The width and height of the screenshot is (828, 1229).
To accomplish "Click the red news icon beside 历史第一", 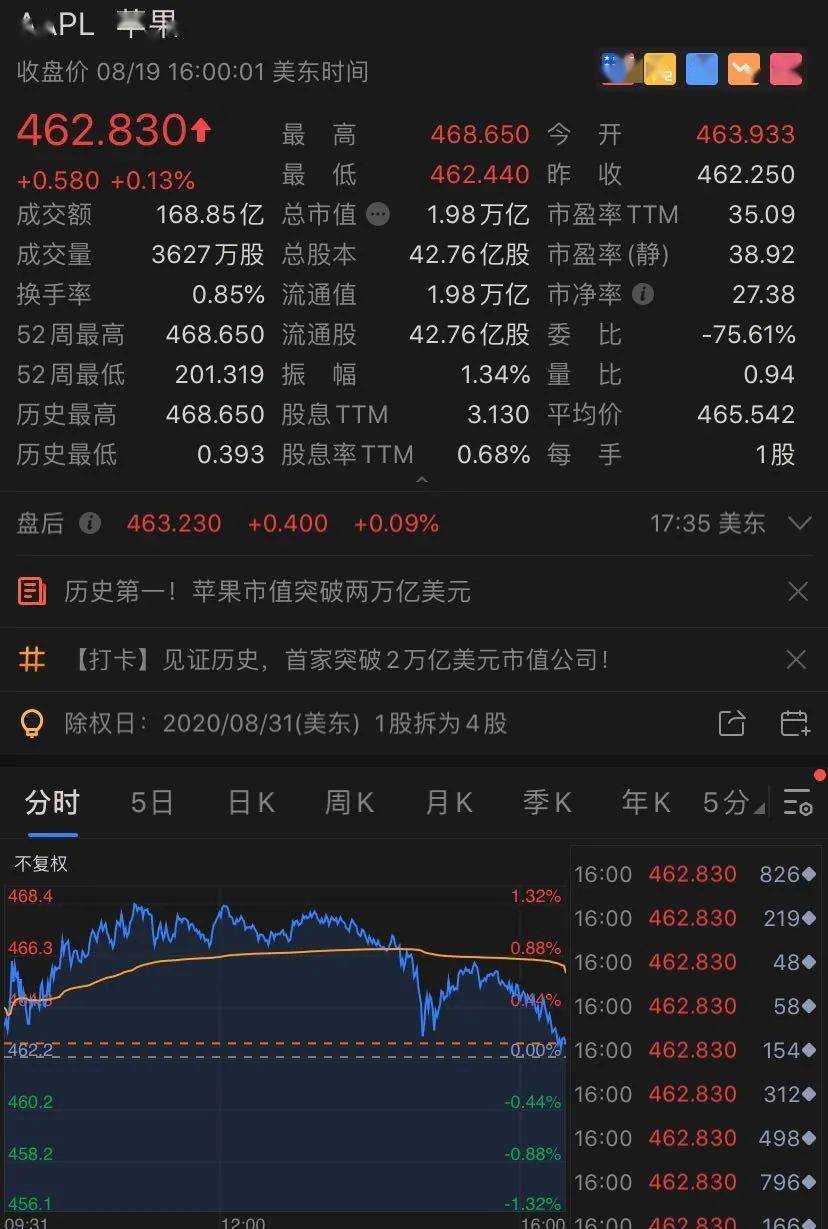I will point(32,591).
